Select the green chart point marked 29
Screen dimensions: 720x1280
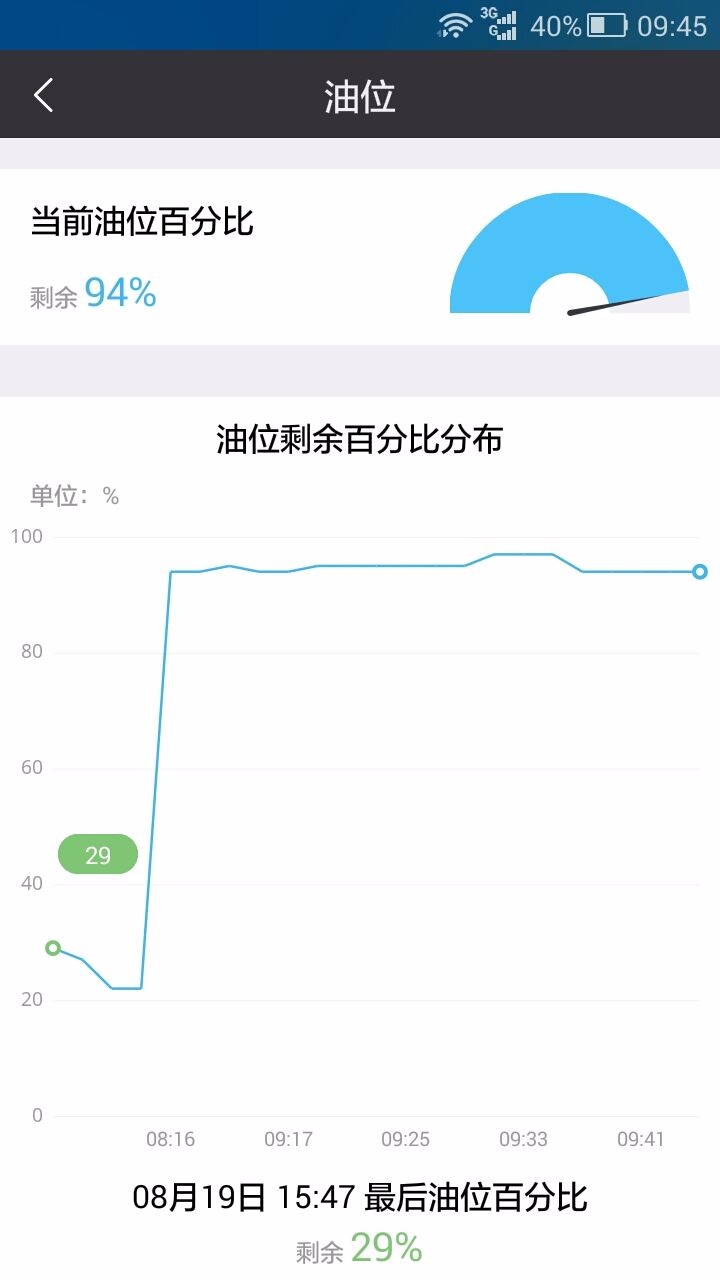coord(53,948)
